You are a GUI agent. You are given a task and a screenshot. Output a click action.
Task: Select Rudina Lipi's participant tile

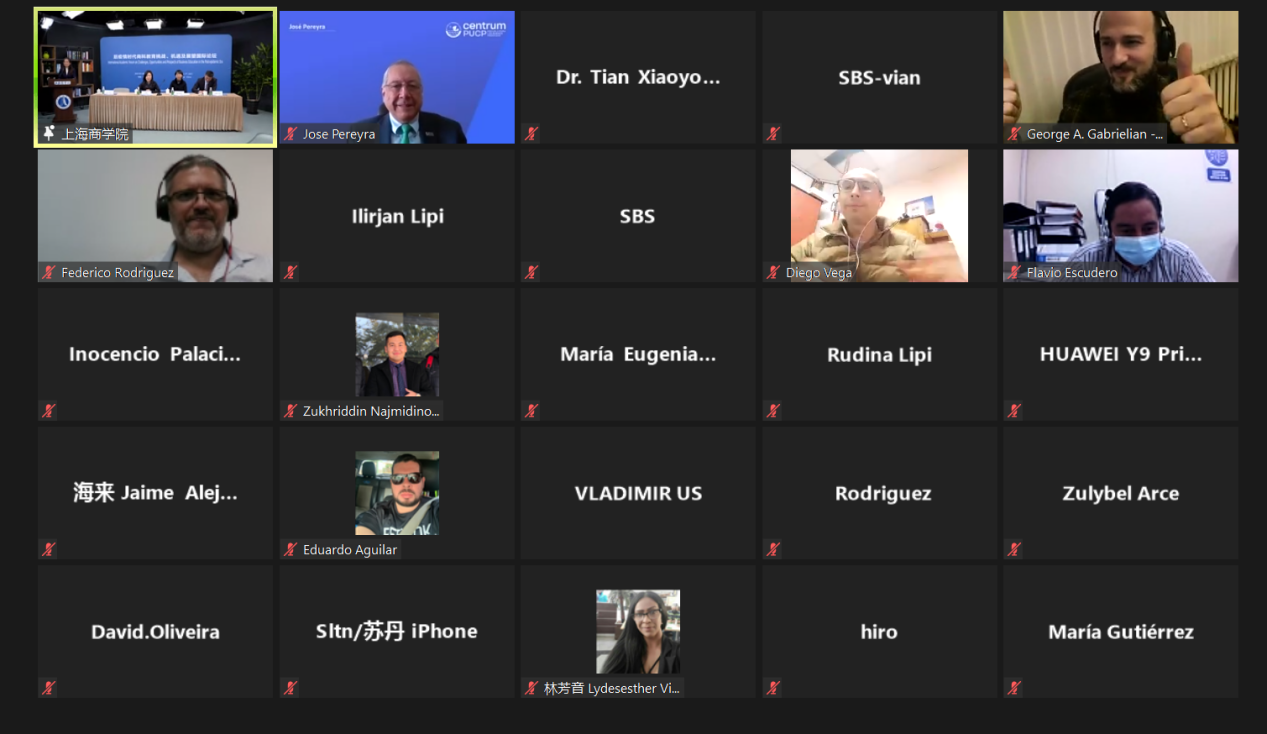pyautogui.click(x=879, y=354)
